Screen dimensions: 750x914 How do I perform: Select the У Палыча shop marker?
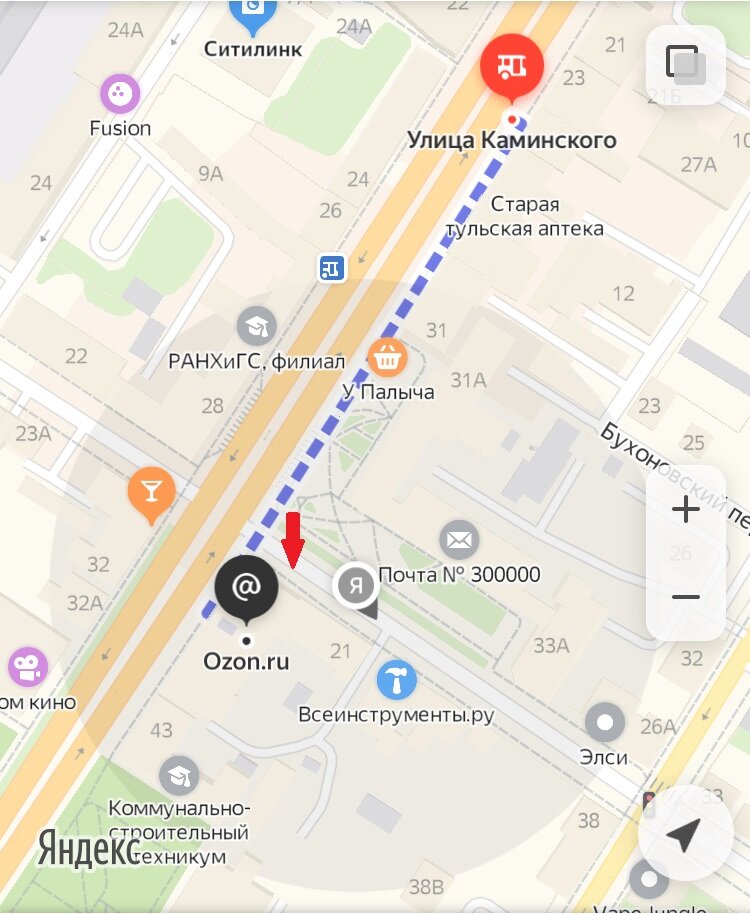point(388,357)
